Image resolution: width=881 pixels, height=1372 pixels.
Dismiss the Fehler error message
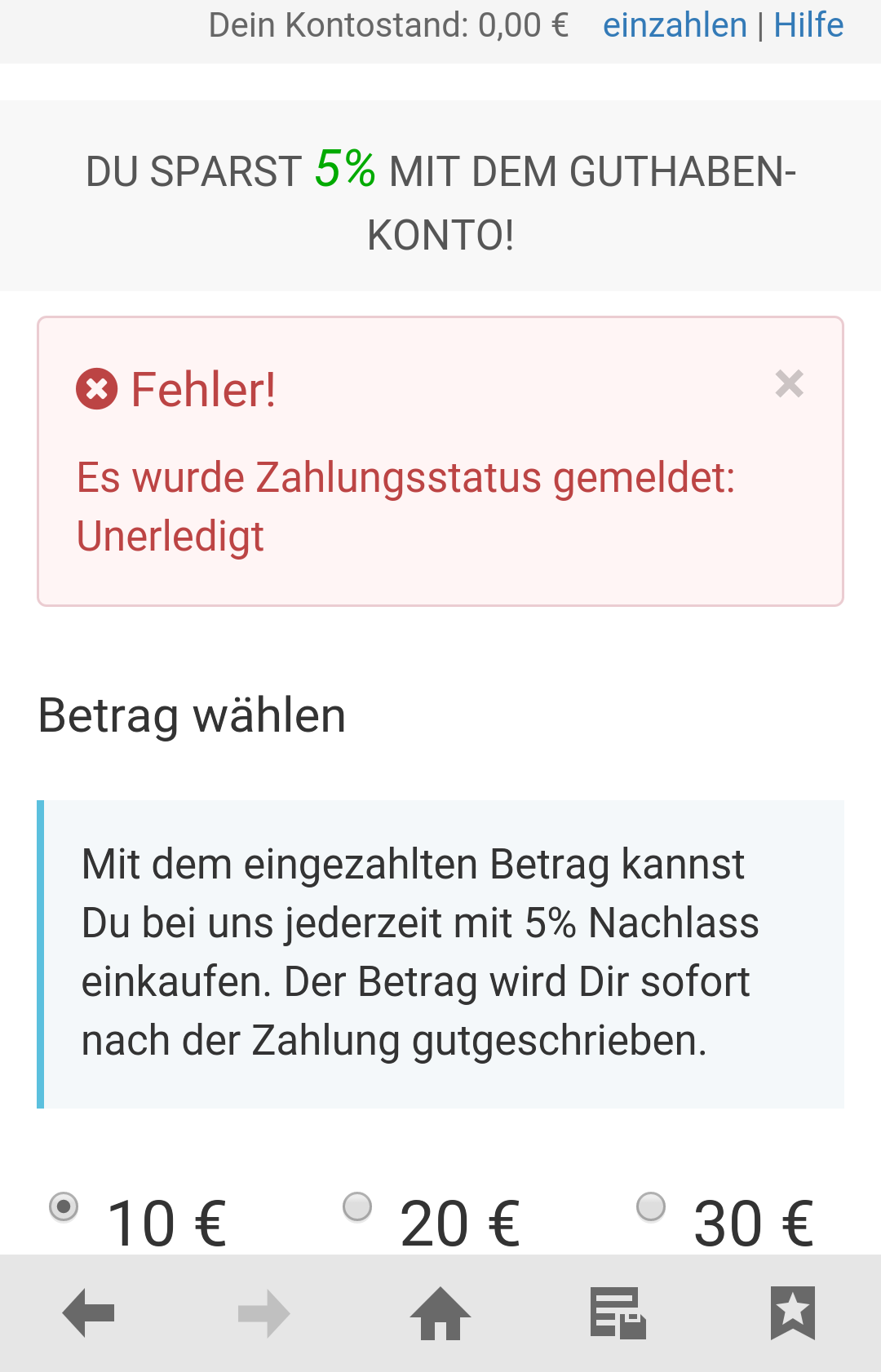coord(789,383)
